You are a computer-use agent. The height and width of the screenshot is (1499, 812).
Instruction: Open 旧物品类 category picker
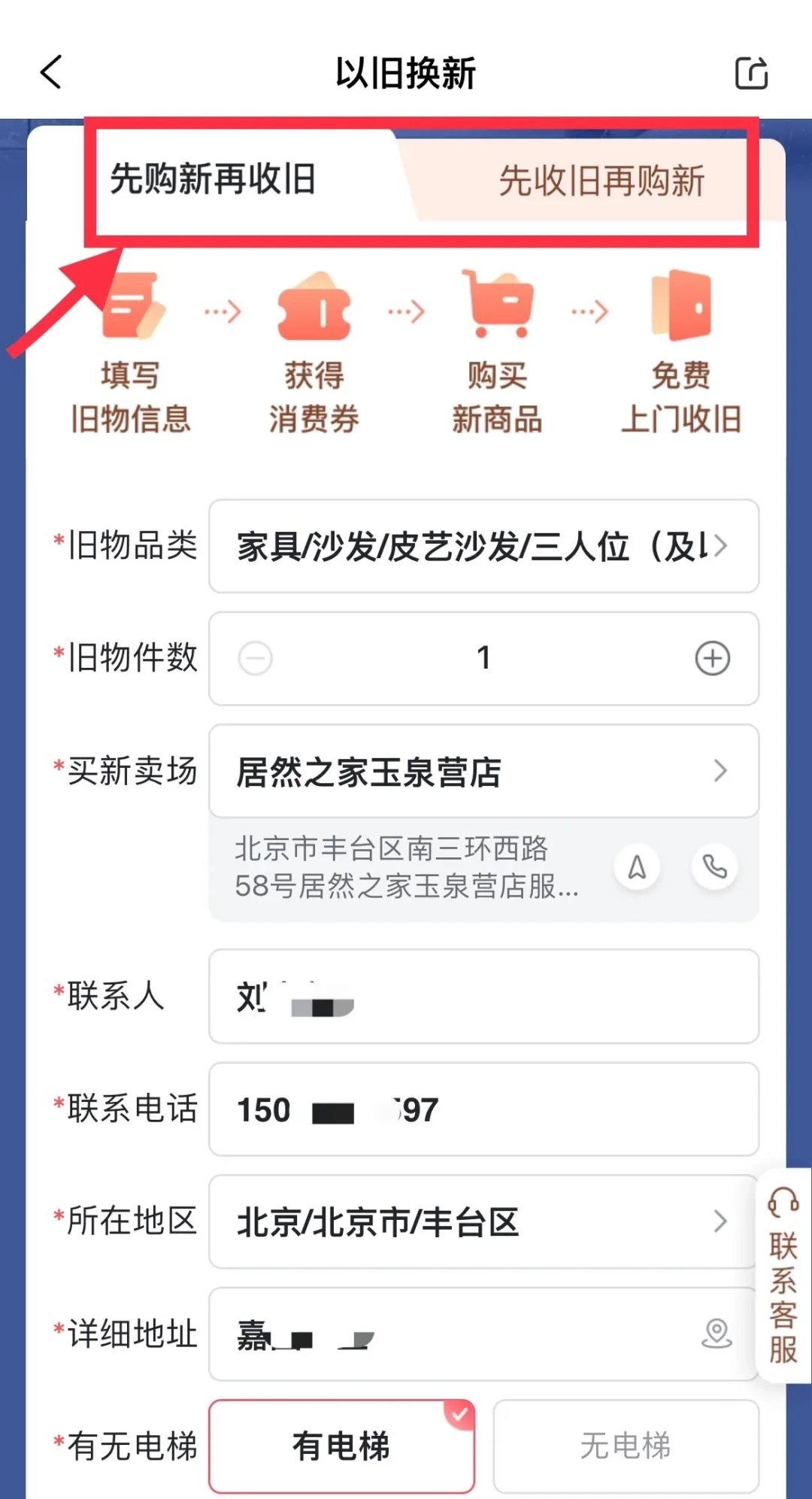tap(483, 546)
